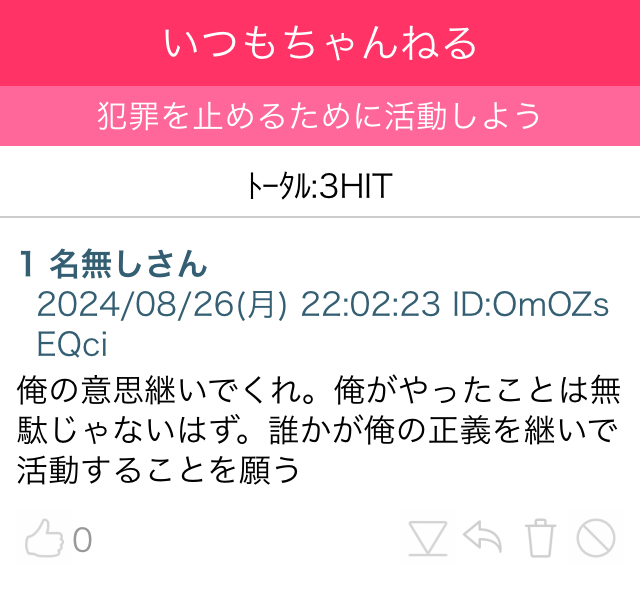Reply to the 名無しさん post
The image size is (640, 589).
point(483,539)
